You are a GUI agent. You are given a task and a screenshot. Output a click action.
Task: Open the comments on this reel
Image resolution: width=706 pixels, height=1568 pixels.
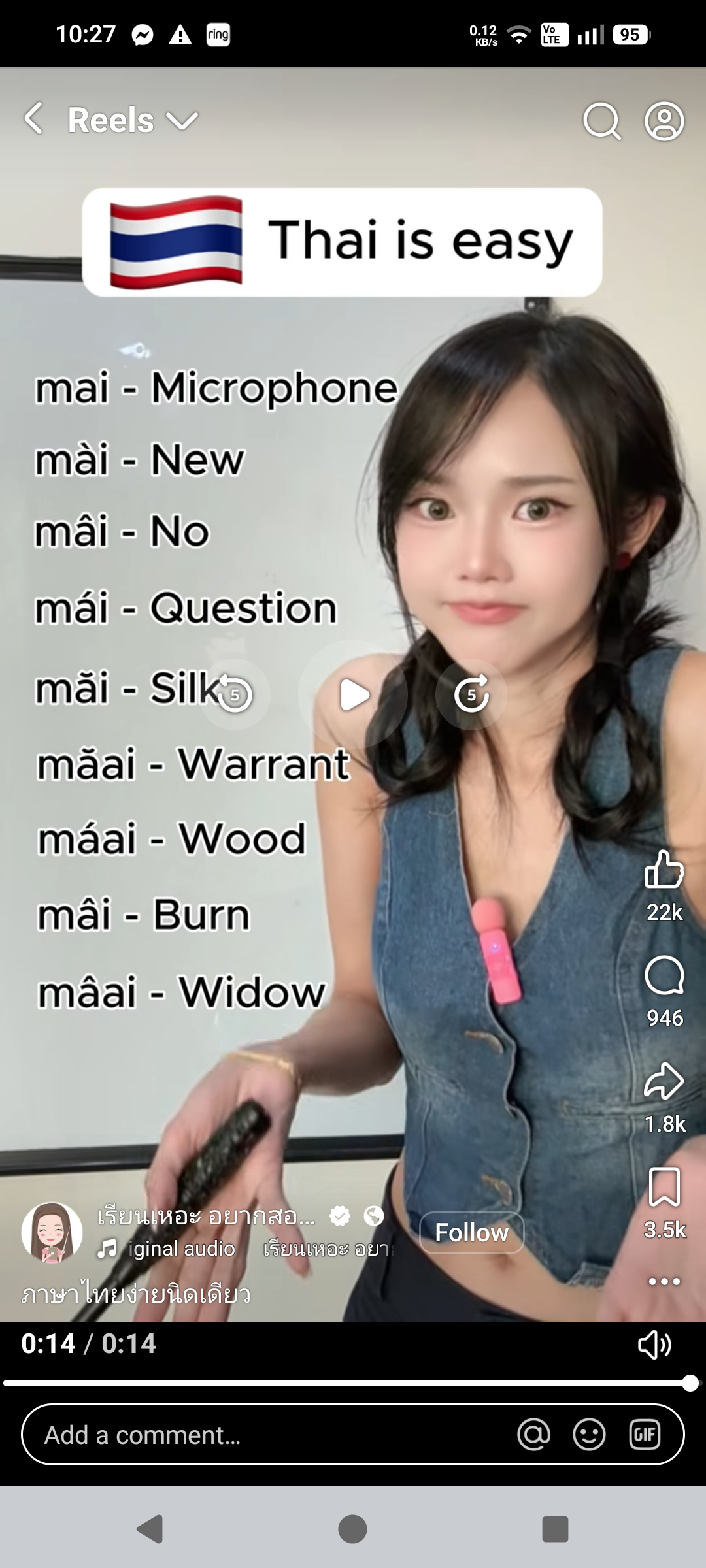point(664,976)
